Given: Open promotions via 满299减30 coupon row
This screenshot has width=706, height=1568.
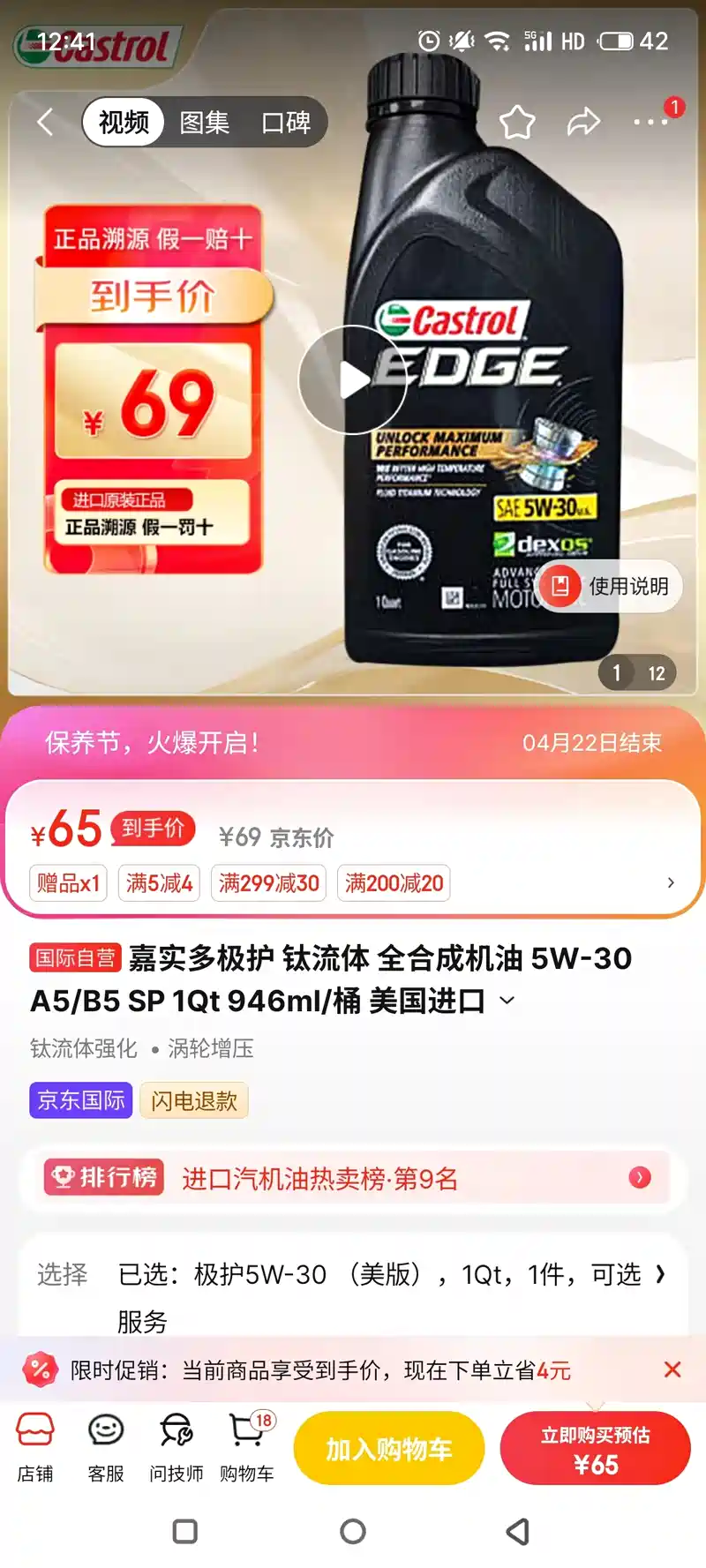Looking at the screenshot, I should tap(268, 883).
